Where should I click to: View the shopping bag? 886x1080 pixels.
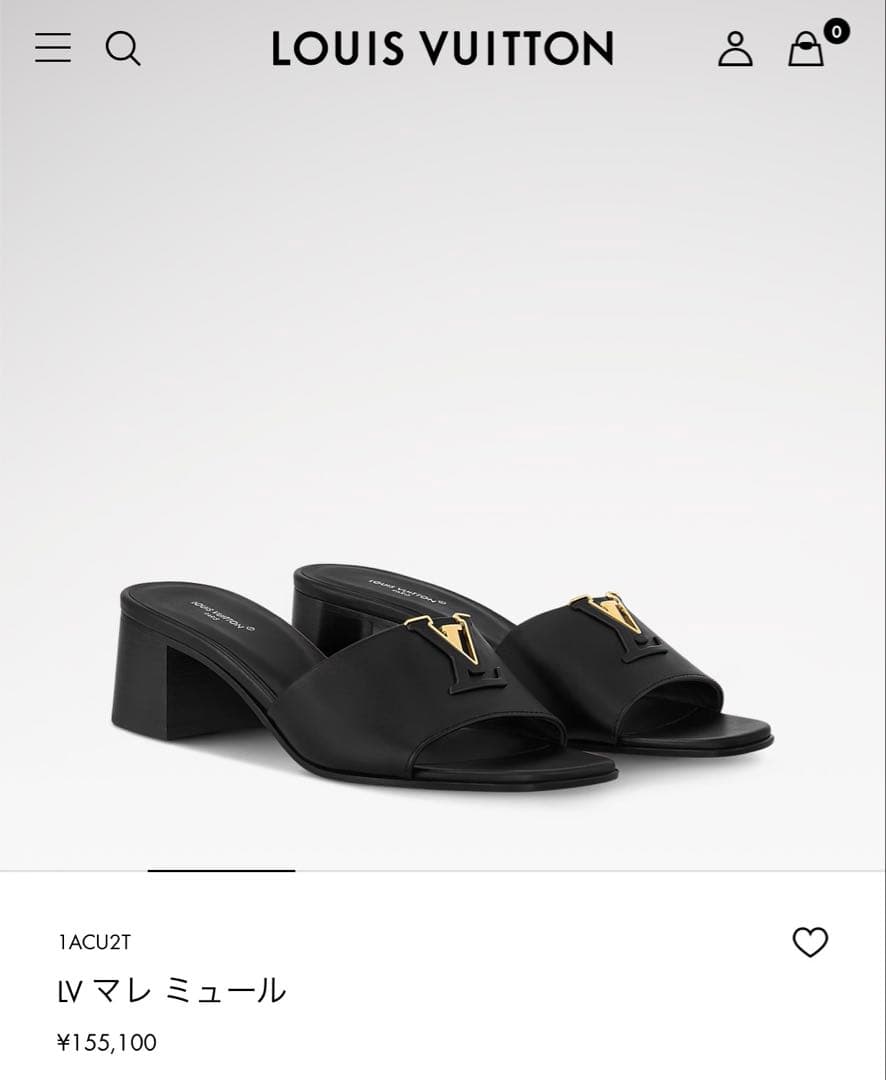tap(806, 48)
